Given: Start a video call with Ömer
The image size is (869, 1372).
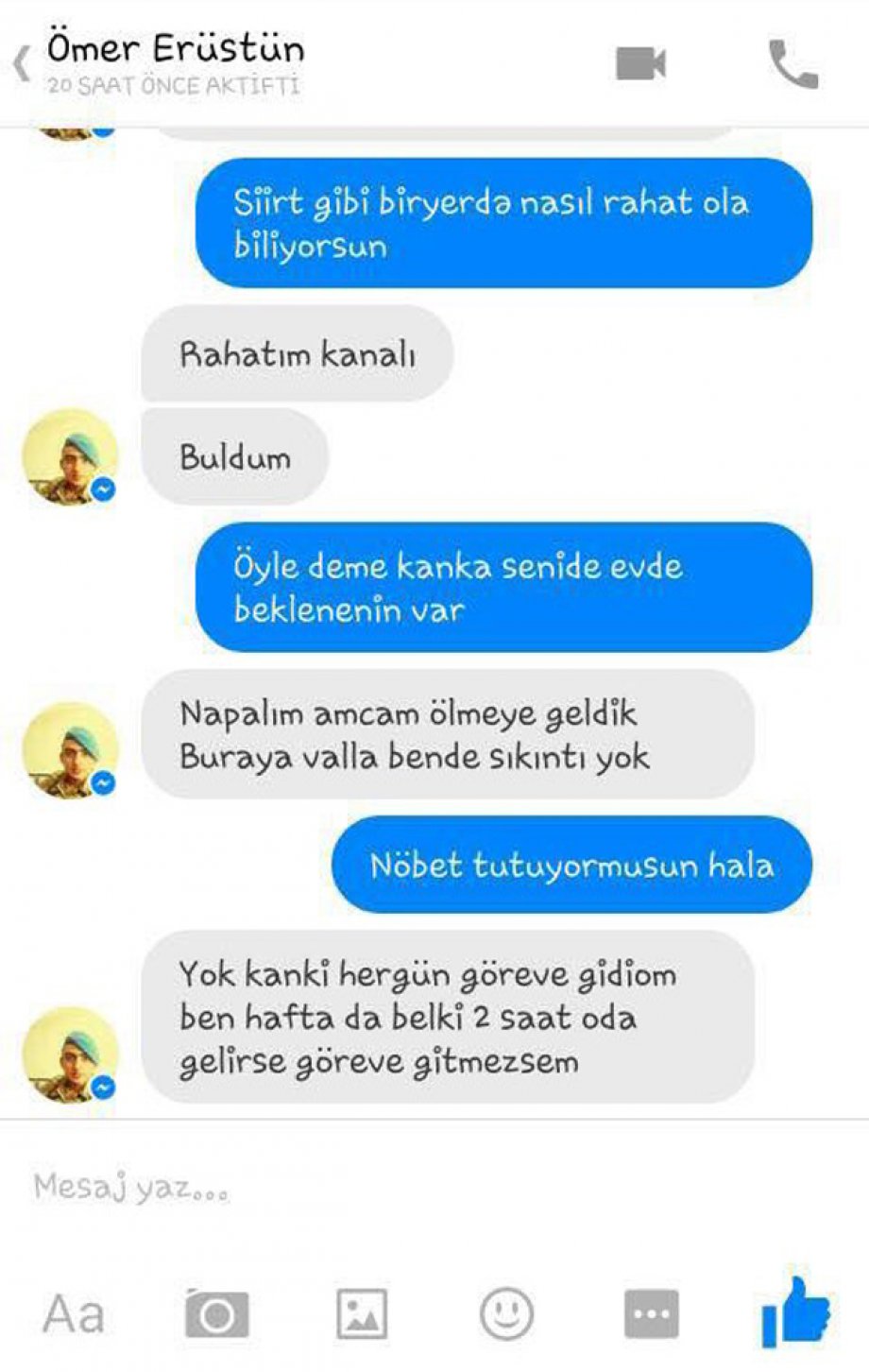Looking at the screenshot, I should pyautogui.click(x=641, y=63).
